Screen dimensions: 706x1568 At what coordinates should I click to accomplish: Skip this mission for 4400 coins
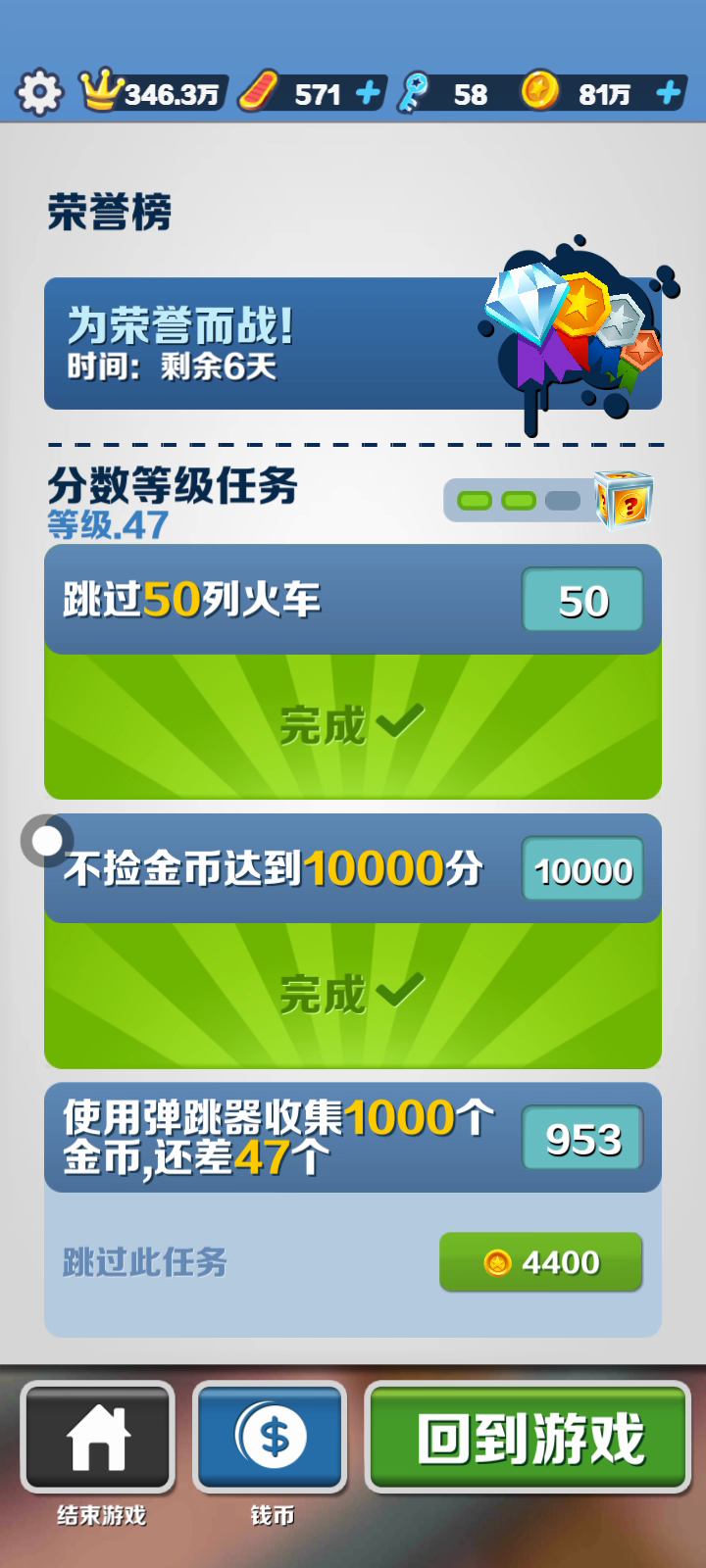[540, 1262]
